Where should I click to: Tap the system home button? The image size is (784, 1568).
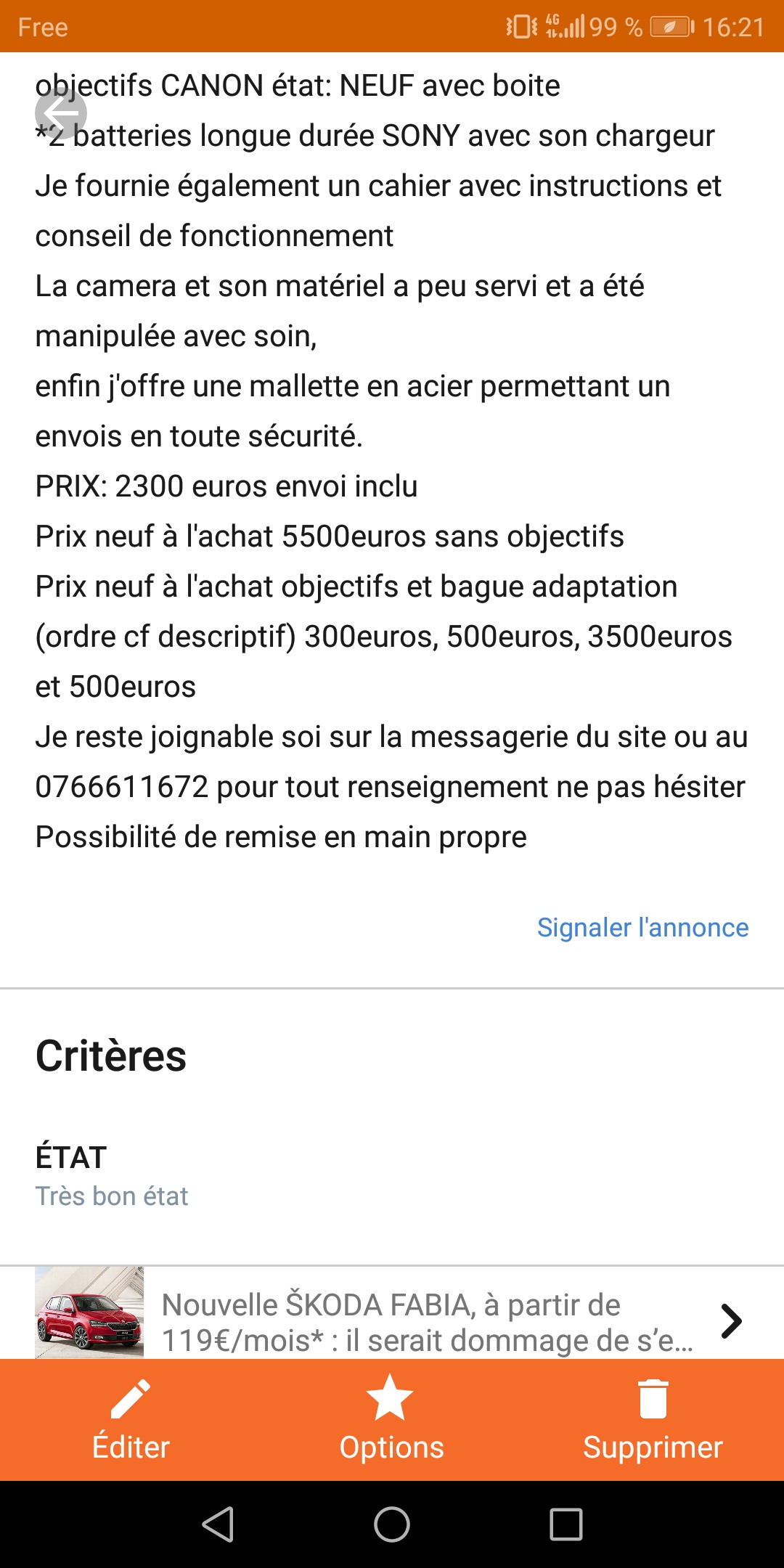tap(392, 1524)
